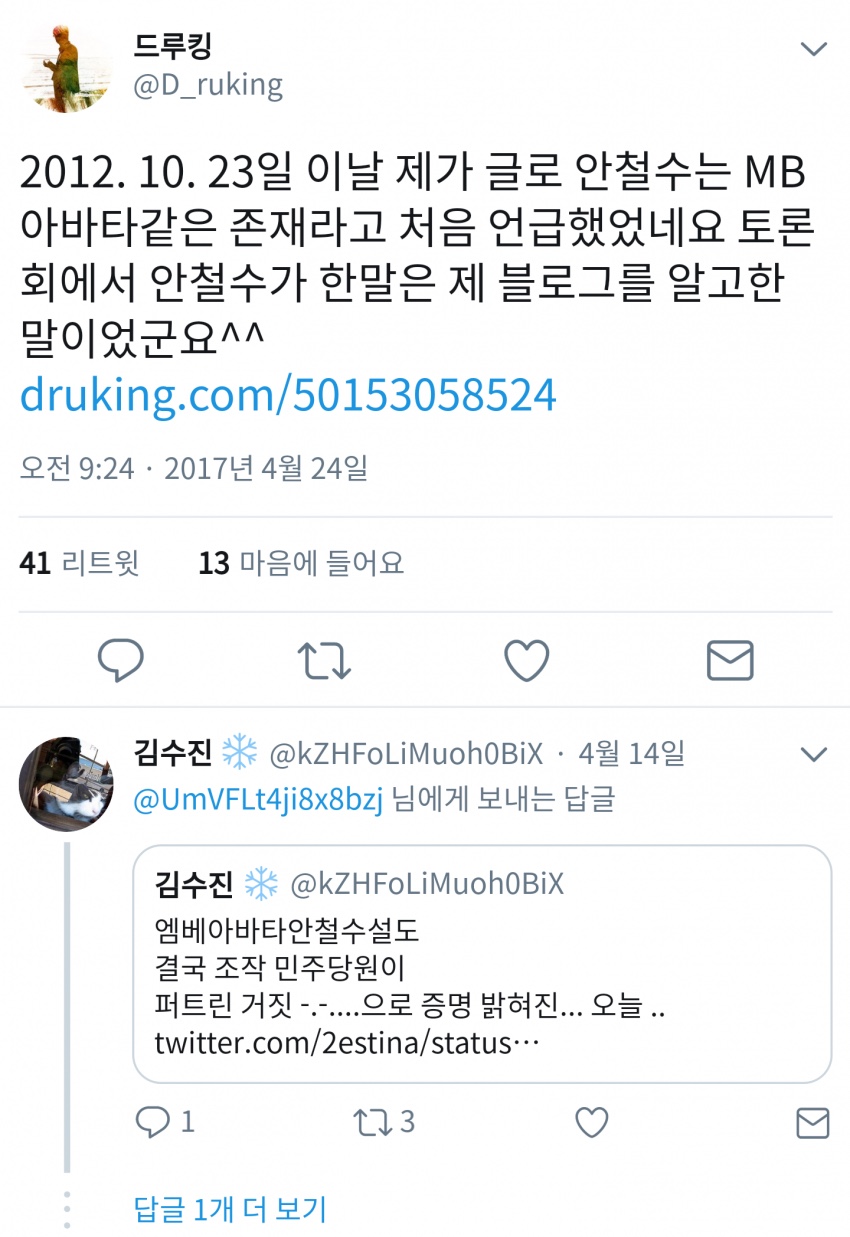
Task: Open the druking.com/50153058524 link
Action: point(288,396)
